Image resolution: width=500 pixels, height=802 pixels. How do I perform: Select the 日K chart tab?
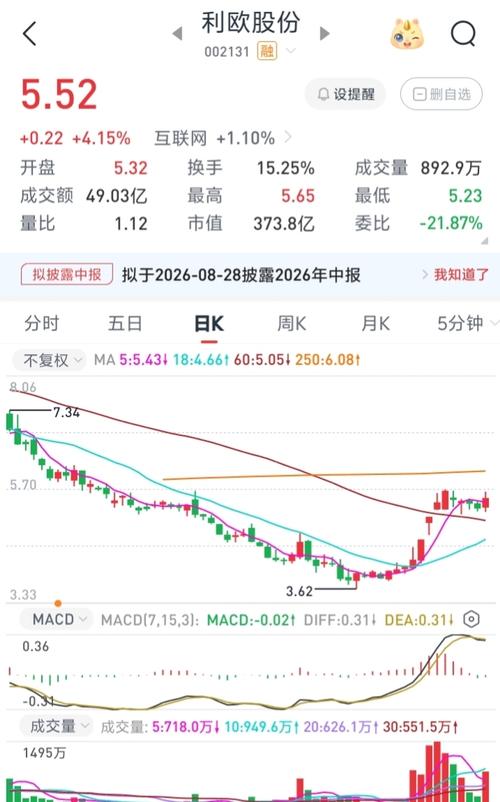coord(209,323)
